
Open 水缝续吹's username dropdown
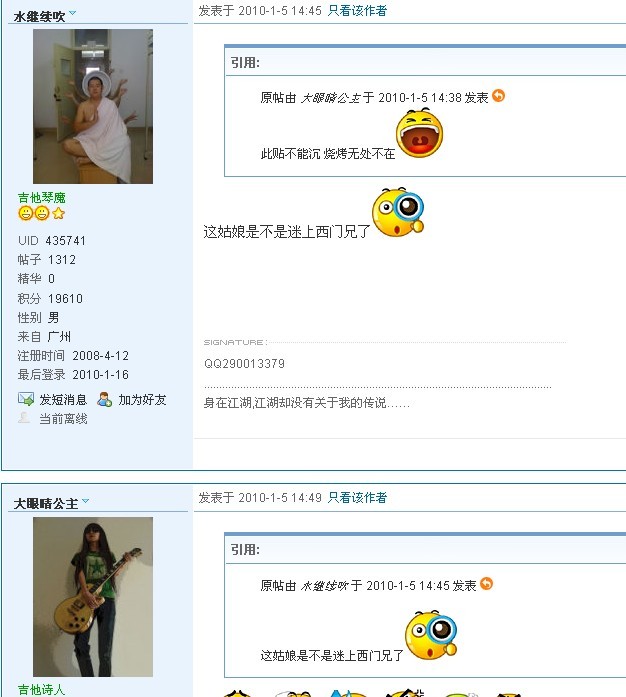[x=73, y=13]
